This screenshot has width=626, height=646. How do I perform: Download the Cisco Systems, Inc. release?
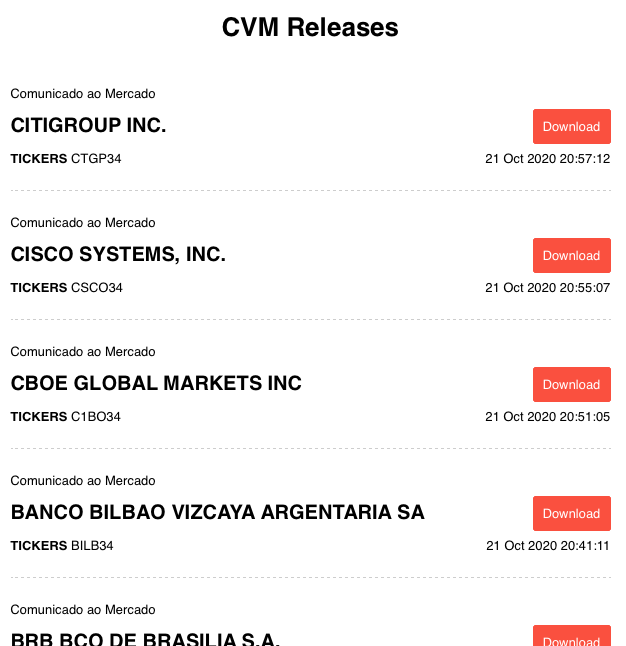pos(571,256)
